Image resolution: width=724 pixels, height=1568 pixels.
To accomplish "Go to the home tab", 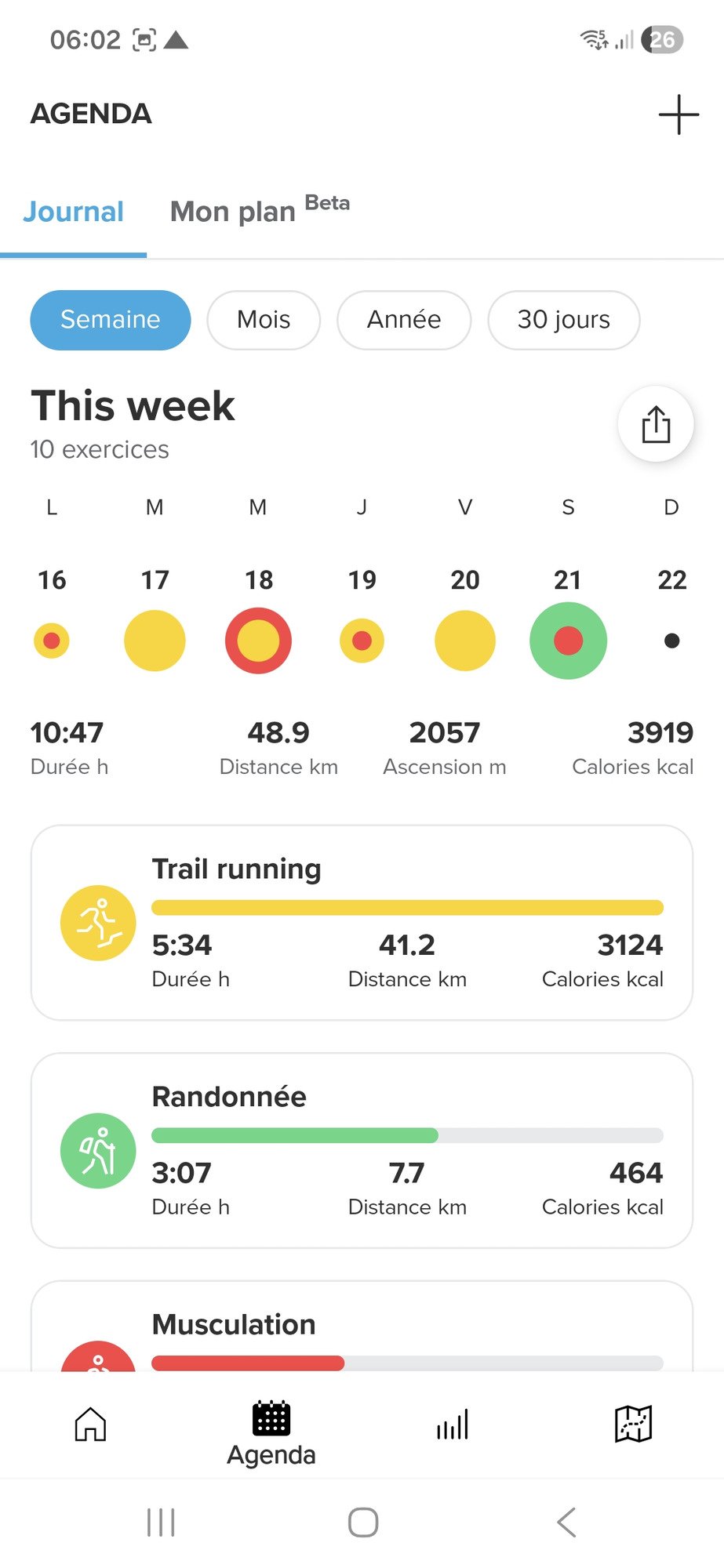I will tap(90, 1425).
